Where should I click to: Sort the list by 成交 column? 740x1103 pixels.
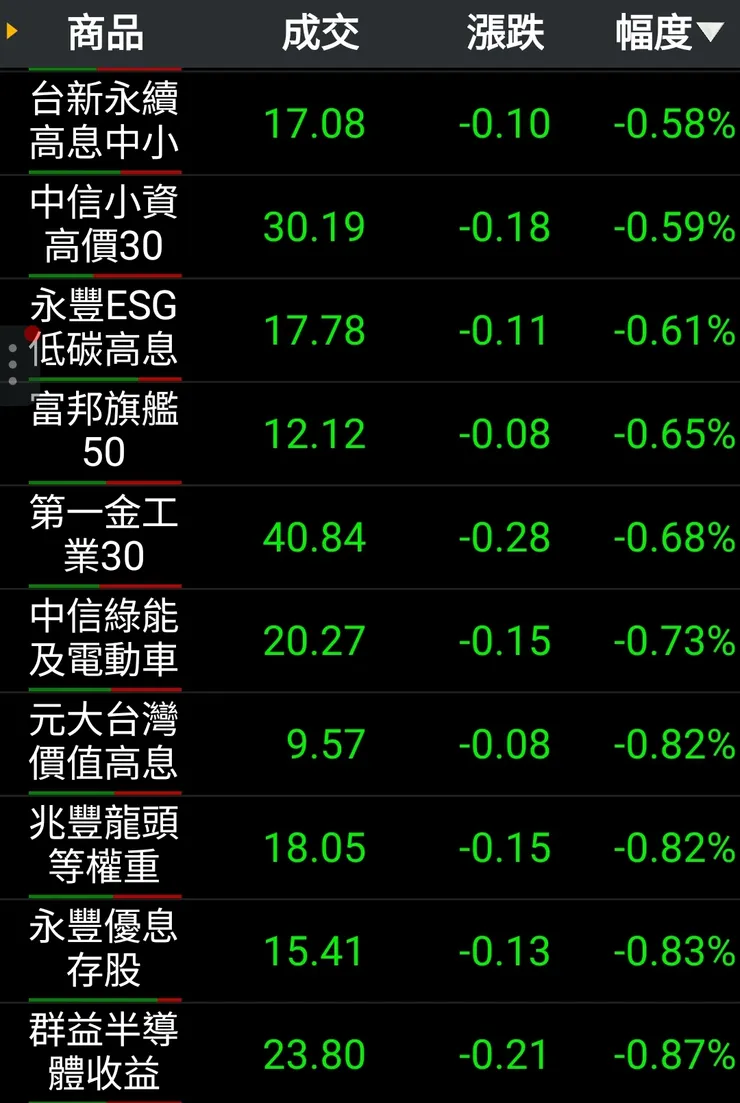point(320,34)
